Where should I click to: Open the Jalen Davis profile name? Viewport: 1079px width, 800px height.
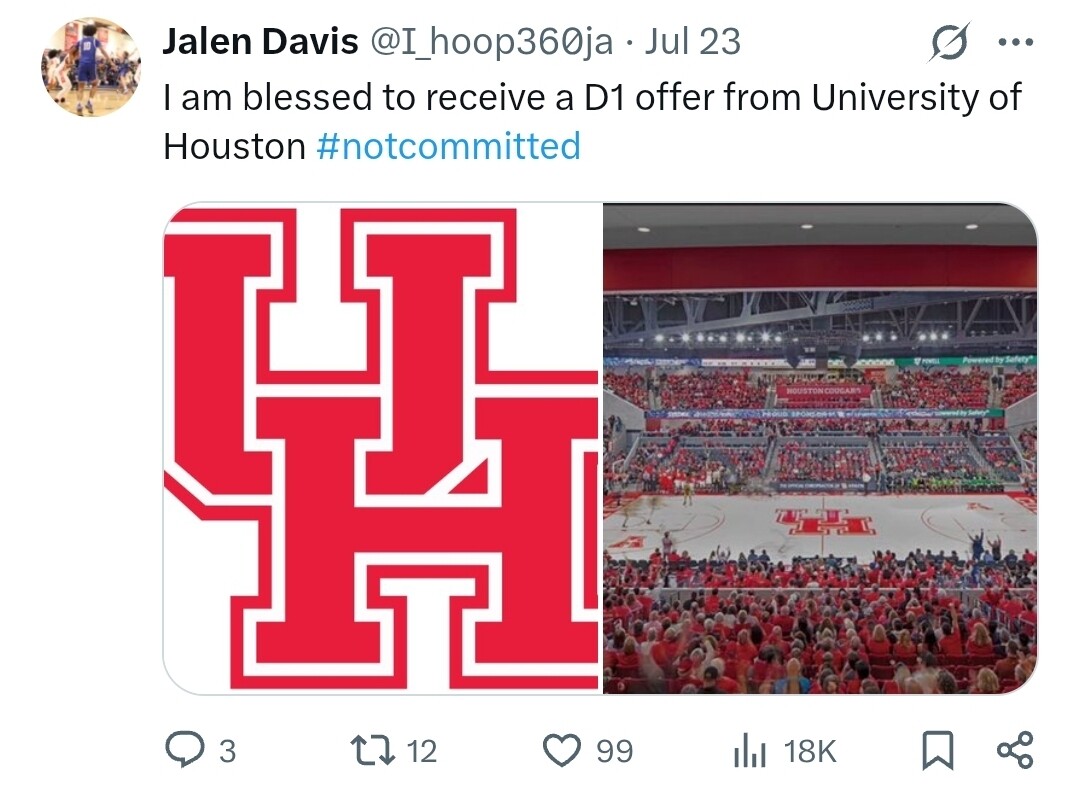tap(260, 41)
